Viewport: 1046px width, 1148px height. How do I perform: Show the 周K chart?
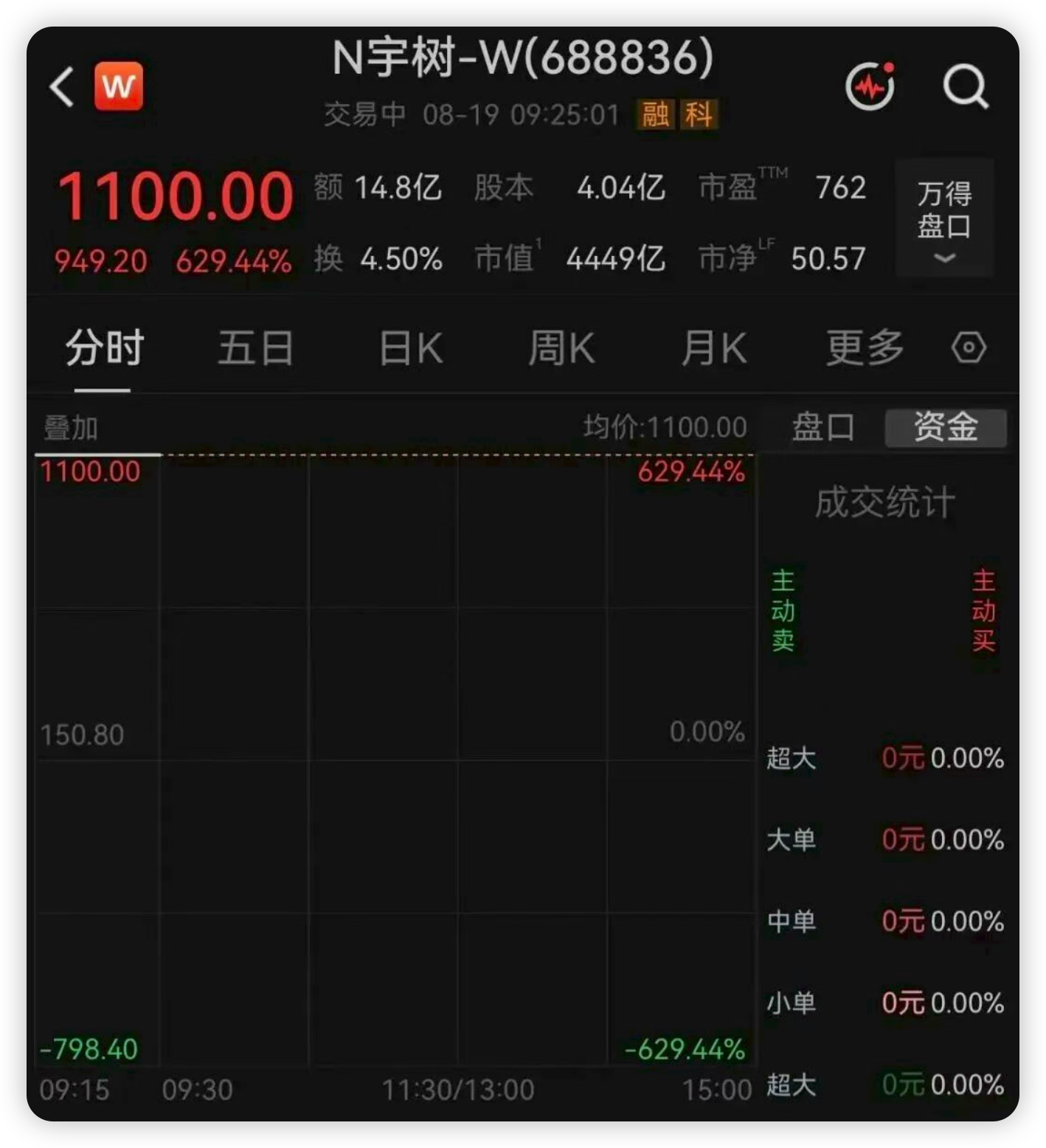[x=561, y=348]
